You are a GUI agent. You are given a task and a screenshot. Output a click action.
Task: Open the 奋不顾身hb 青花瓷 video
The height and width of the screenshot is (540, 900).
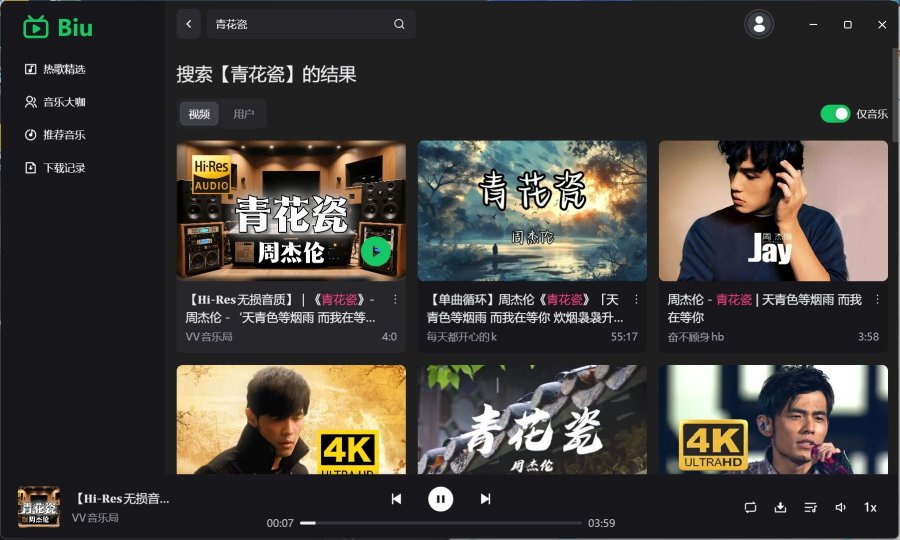pyautogui.click(x=773, y=211)
